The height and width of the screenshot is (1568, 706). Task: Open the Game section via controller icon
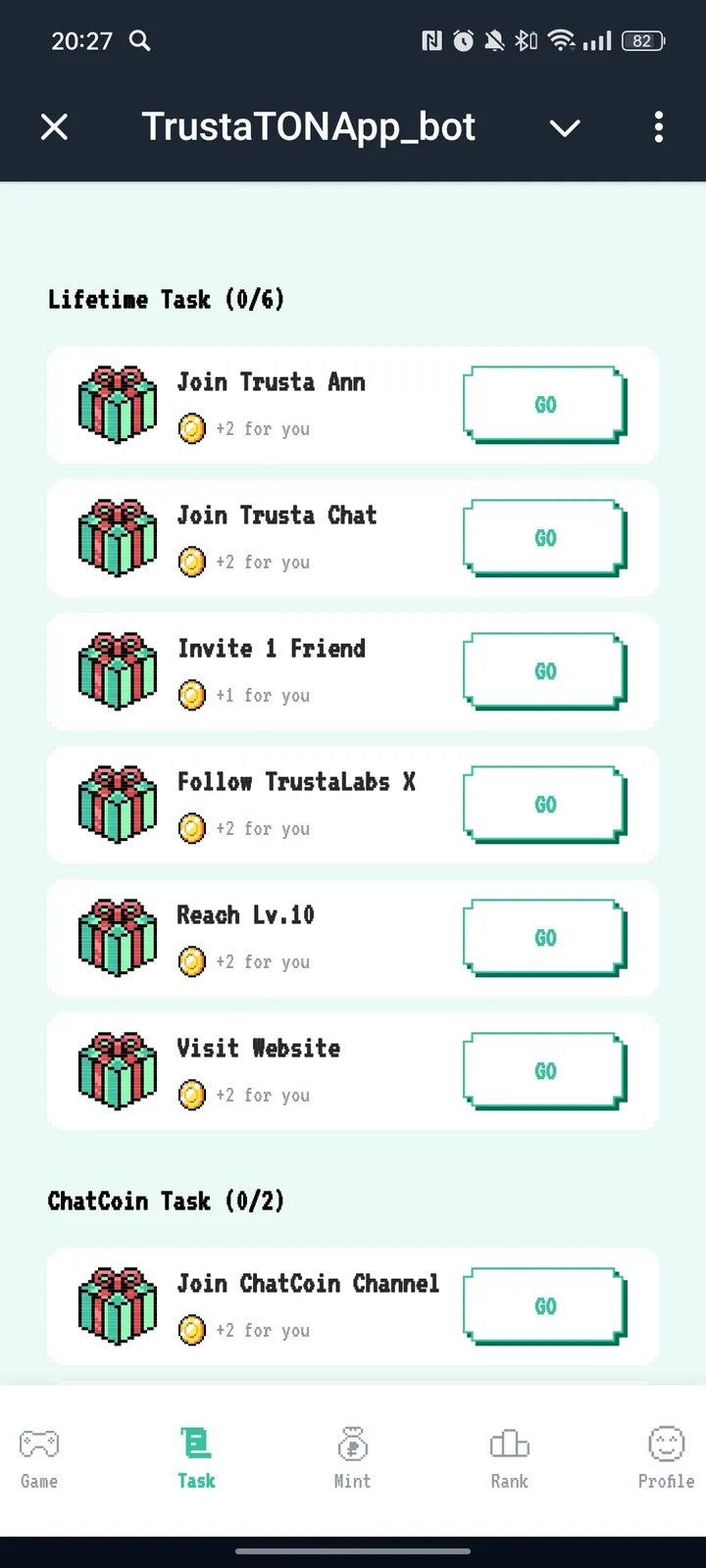pyautogui.click(x=38, y=1450)
